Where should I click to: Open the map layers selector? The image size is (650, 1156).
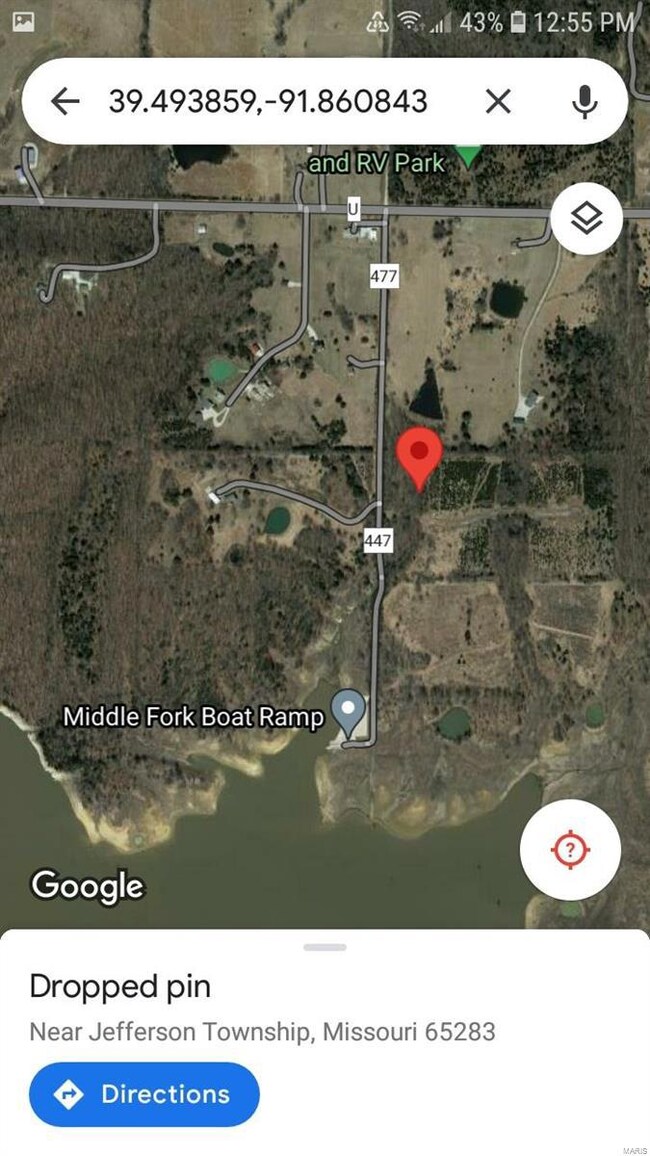[x=586, y=219]
